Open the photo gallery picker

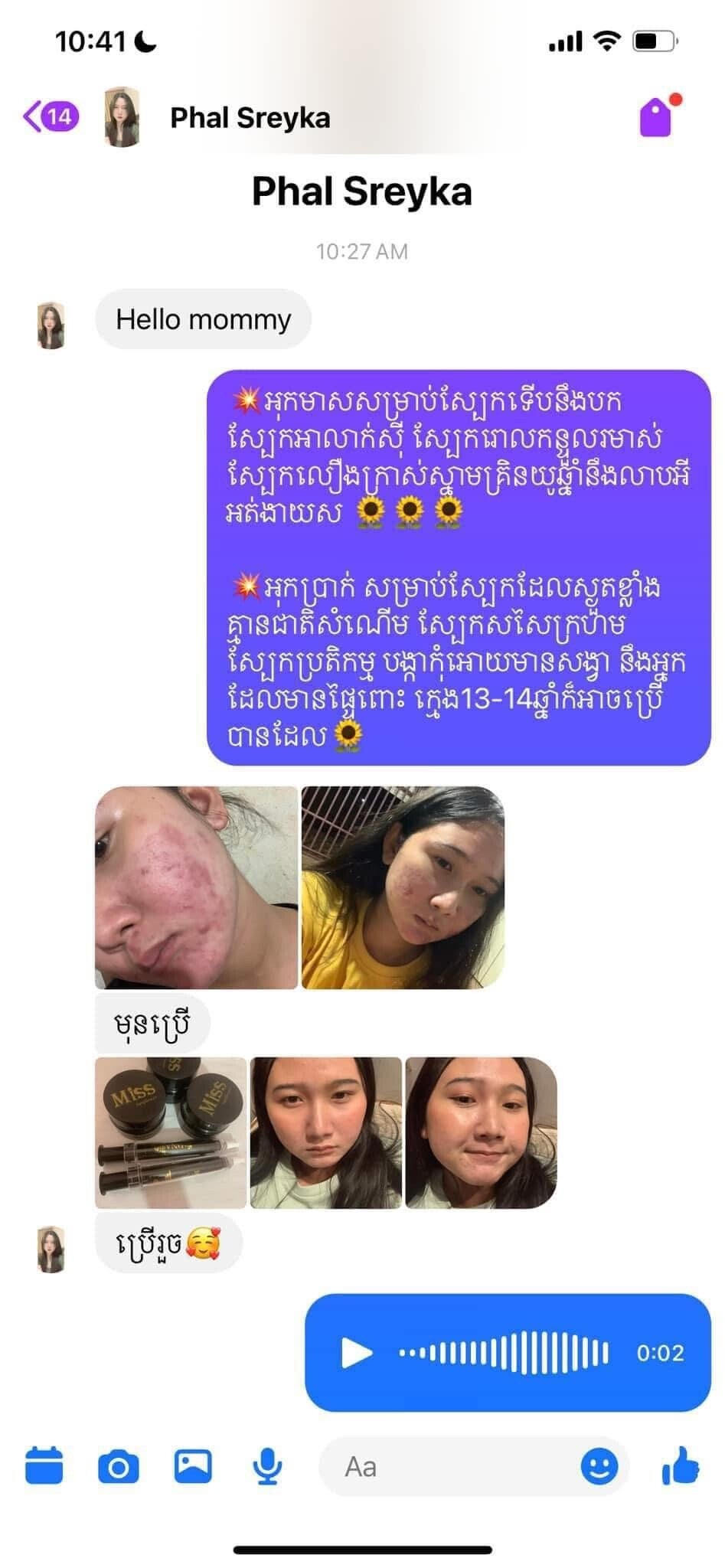[x=193, y=1466]
